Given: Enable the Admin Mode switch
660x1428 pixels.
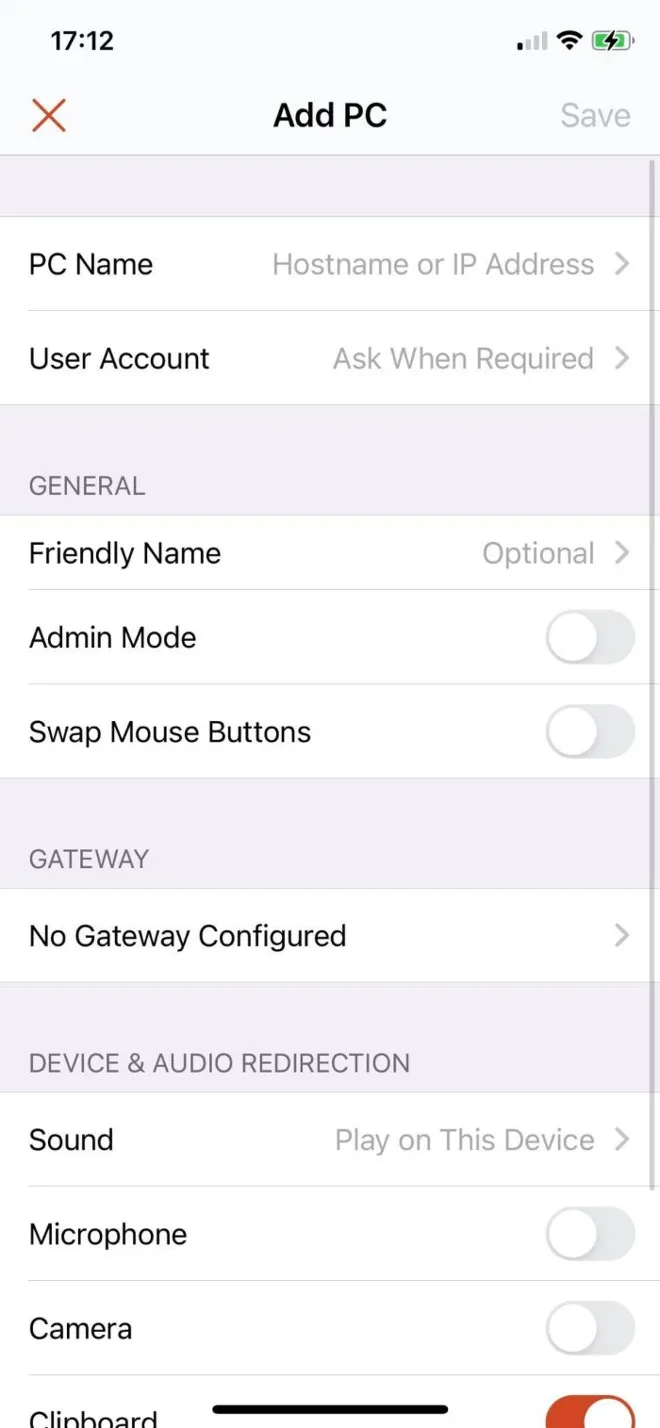Looking at the screenshot, I should (590, 638).
